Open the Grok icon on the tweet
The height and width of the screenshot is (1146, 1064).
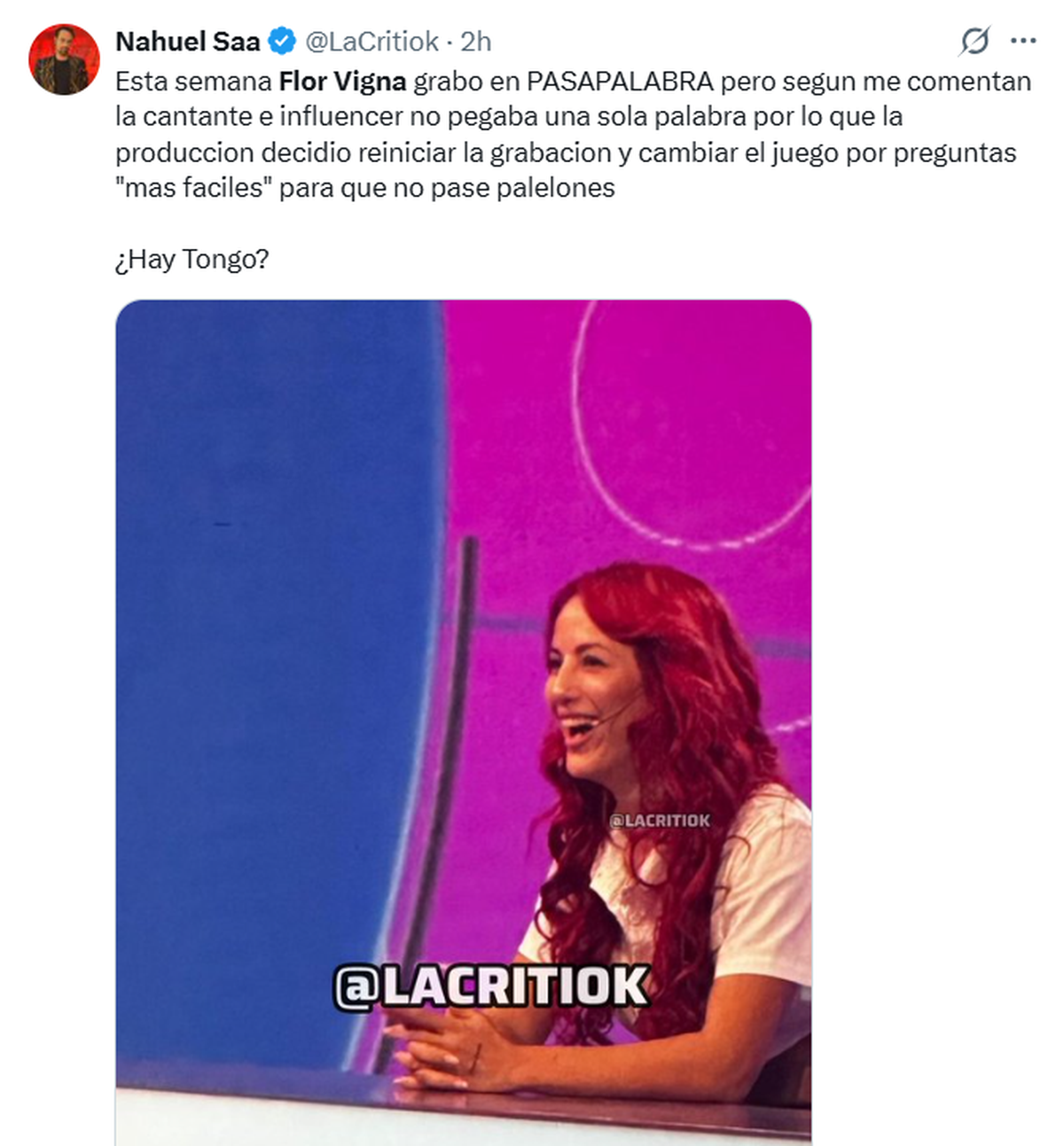click(x=974, y=41)
